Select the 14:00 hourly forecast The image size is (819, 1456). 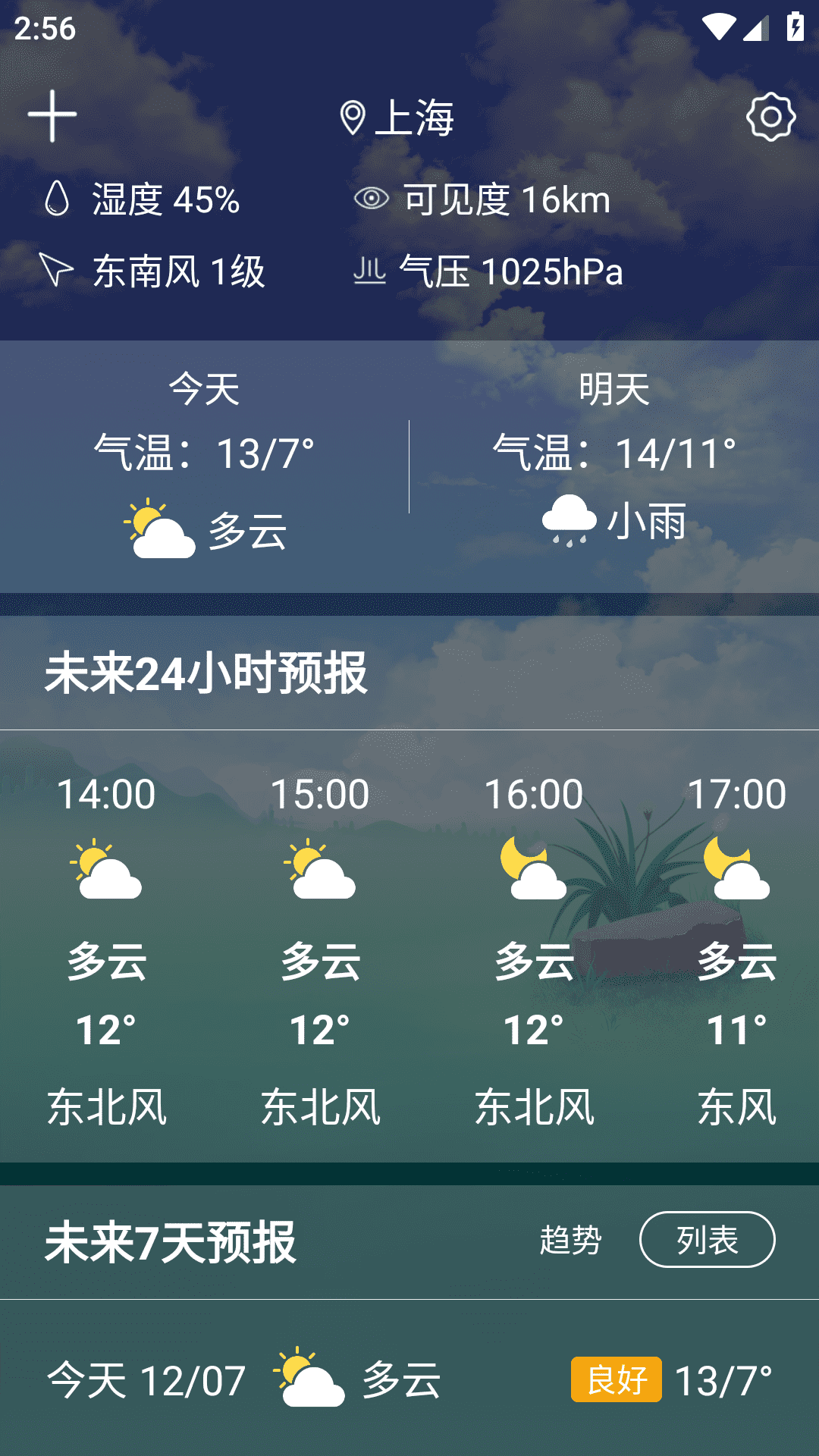pyautogui.click(x=106, y=948)
